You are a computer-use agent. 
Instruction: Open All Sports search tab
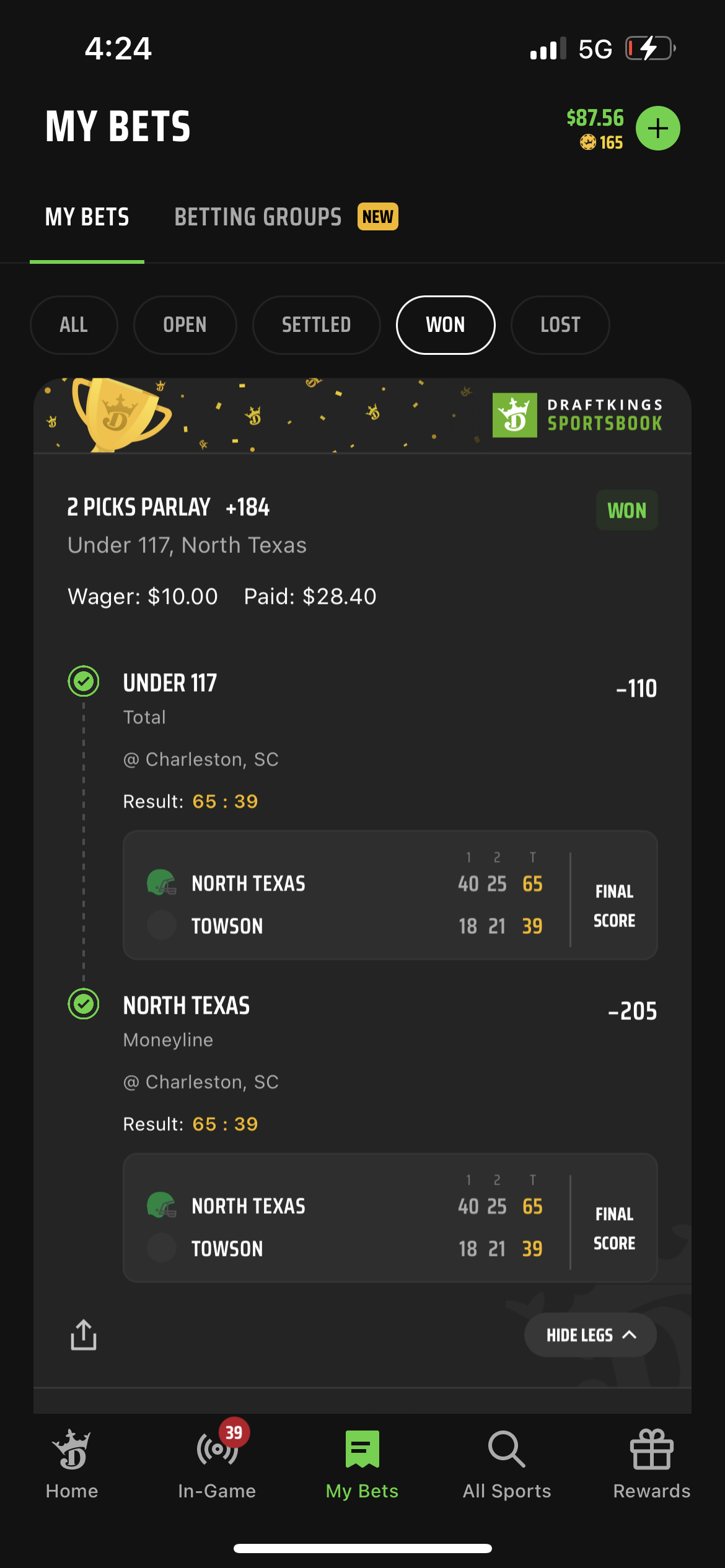click(507, 1465)
